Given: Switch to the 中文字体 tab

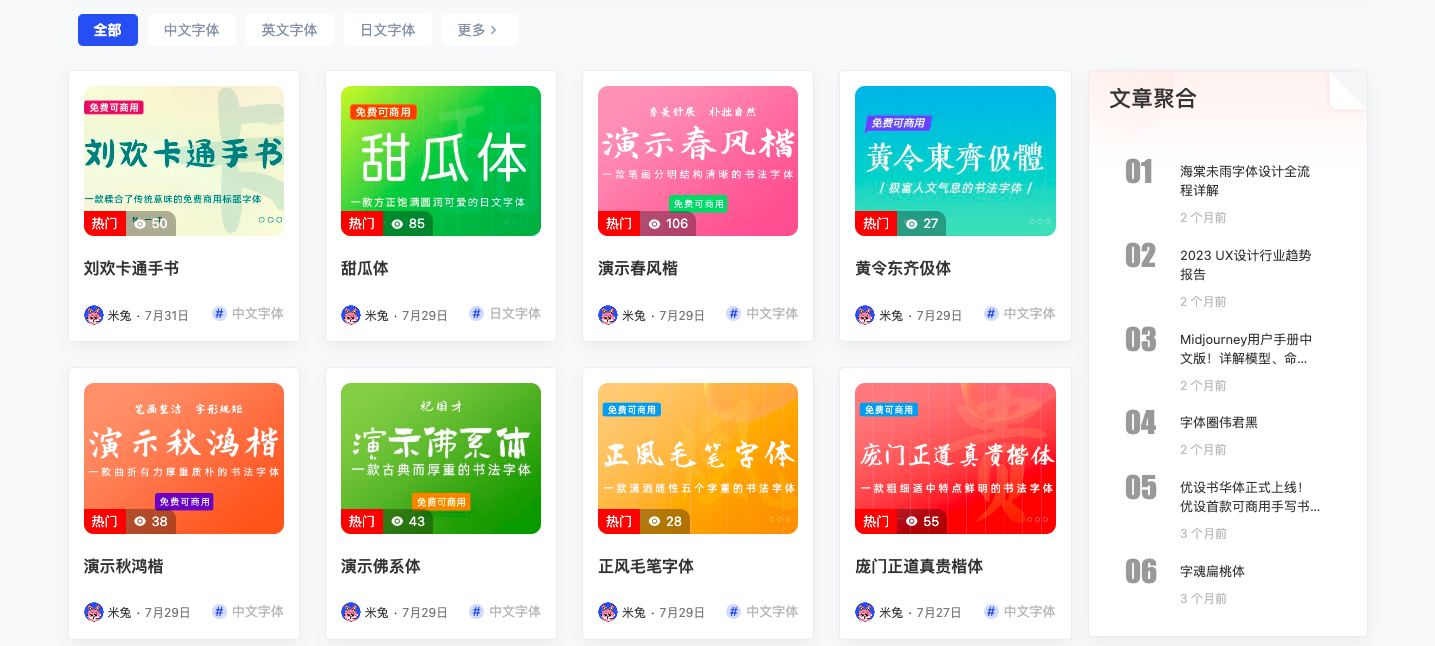Looking at the screenshot, I should pos(191,30).
